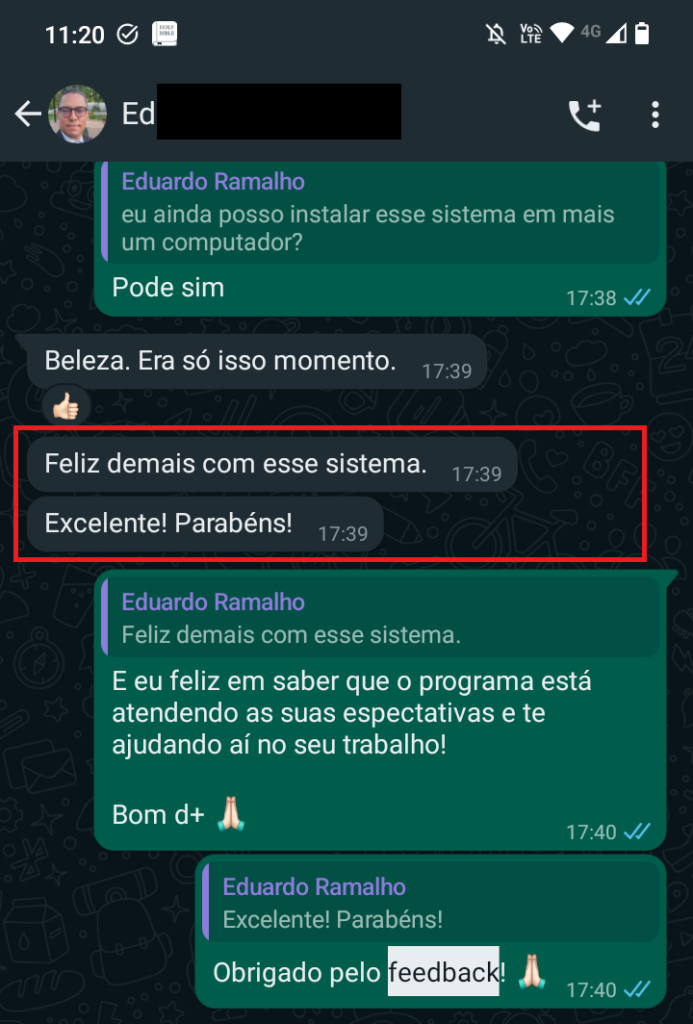Open contact info from the name header

point(260,114)
